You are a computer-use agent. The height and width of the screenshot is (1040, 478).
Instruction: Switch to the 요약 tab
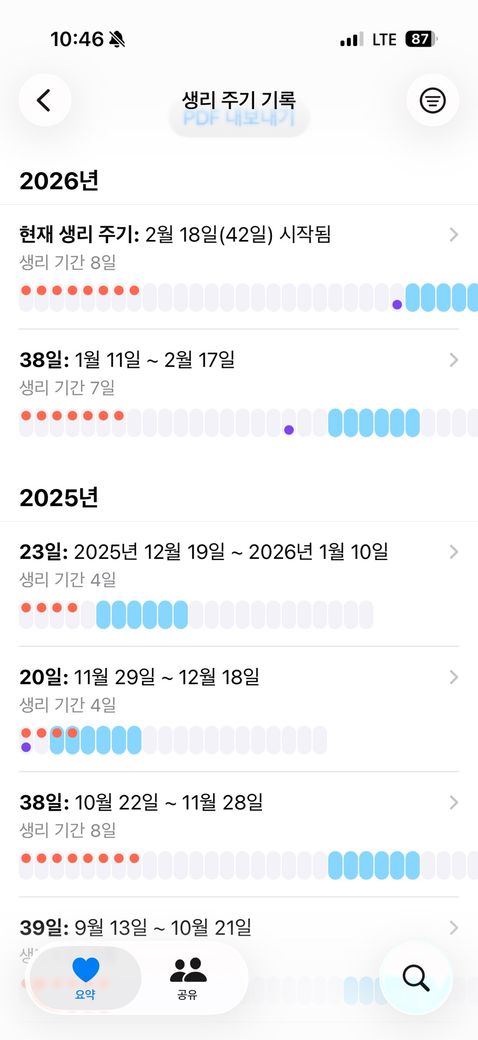85,978
